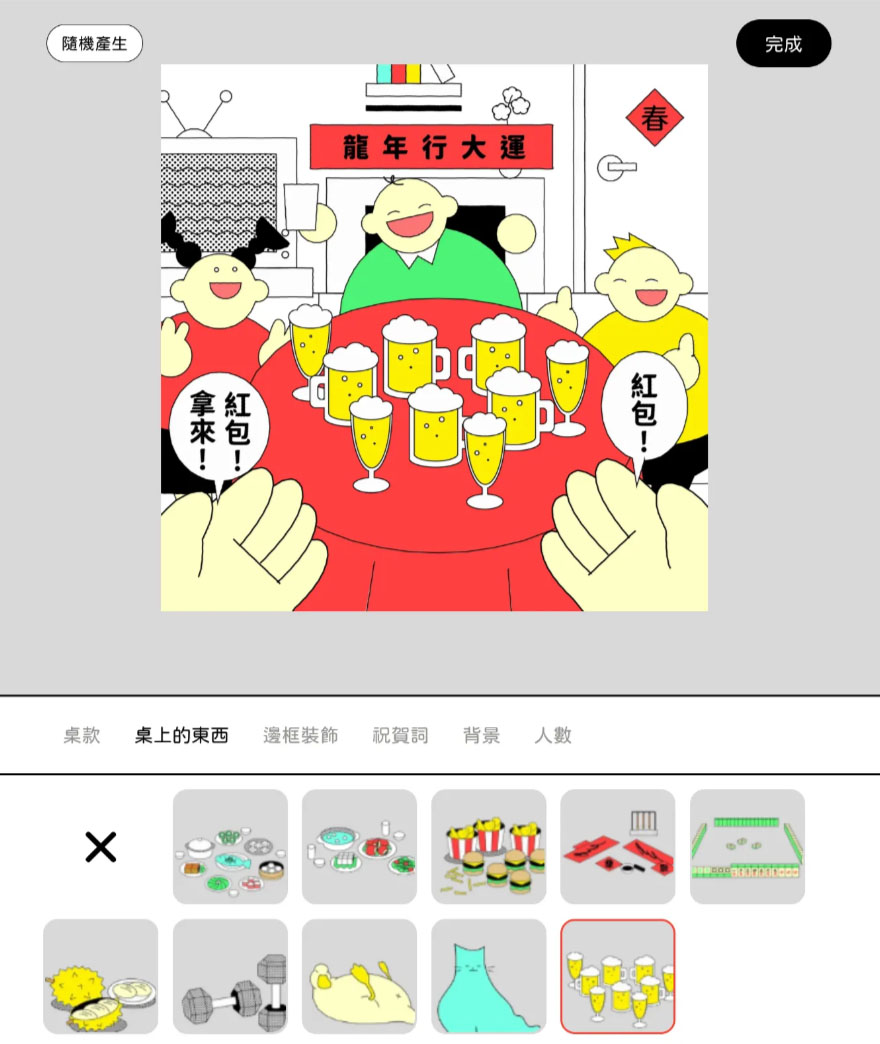Open the 背景 tab
The image size is (880, 1044).
click(481, 736)
